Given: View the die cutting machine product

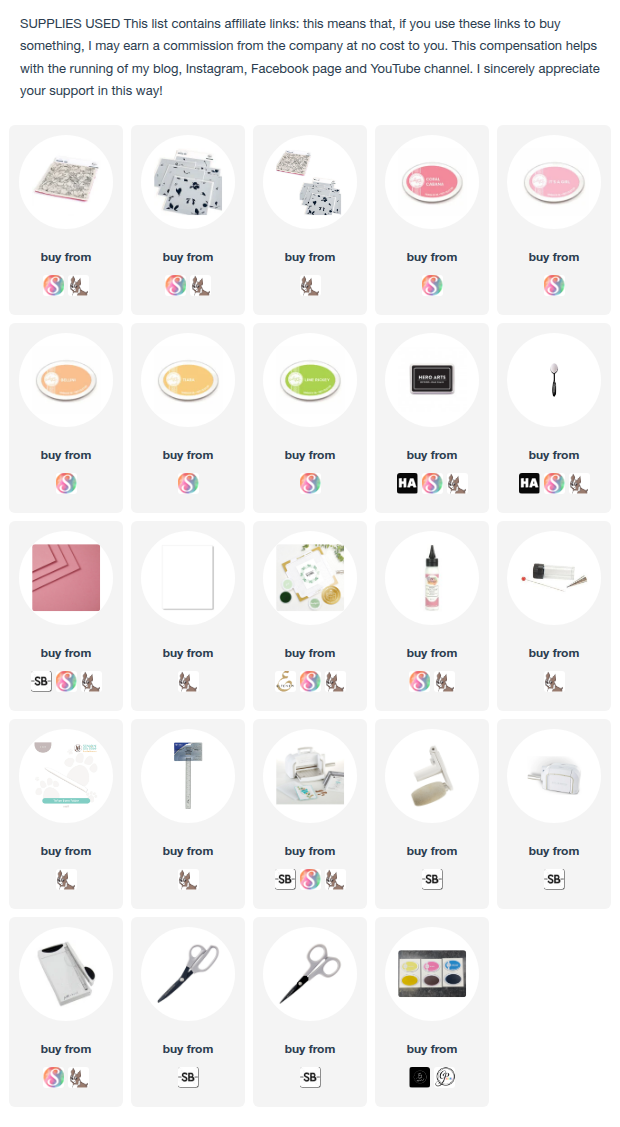Looking at the screenshot, I should (310, 774).
